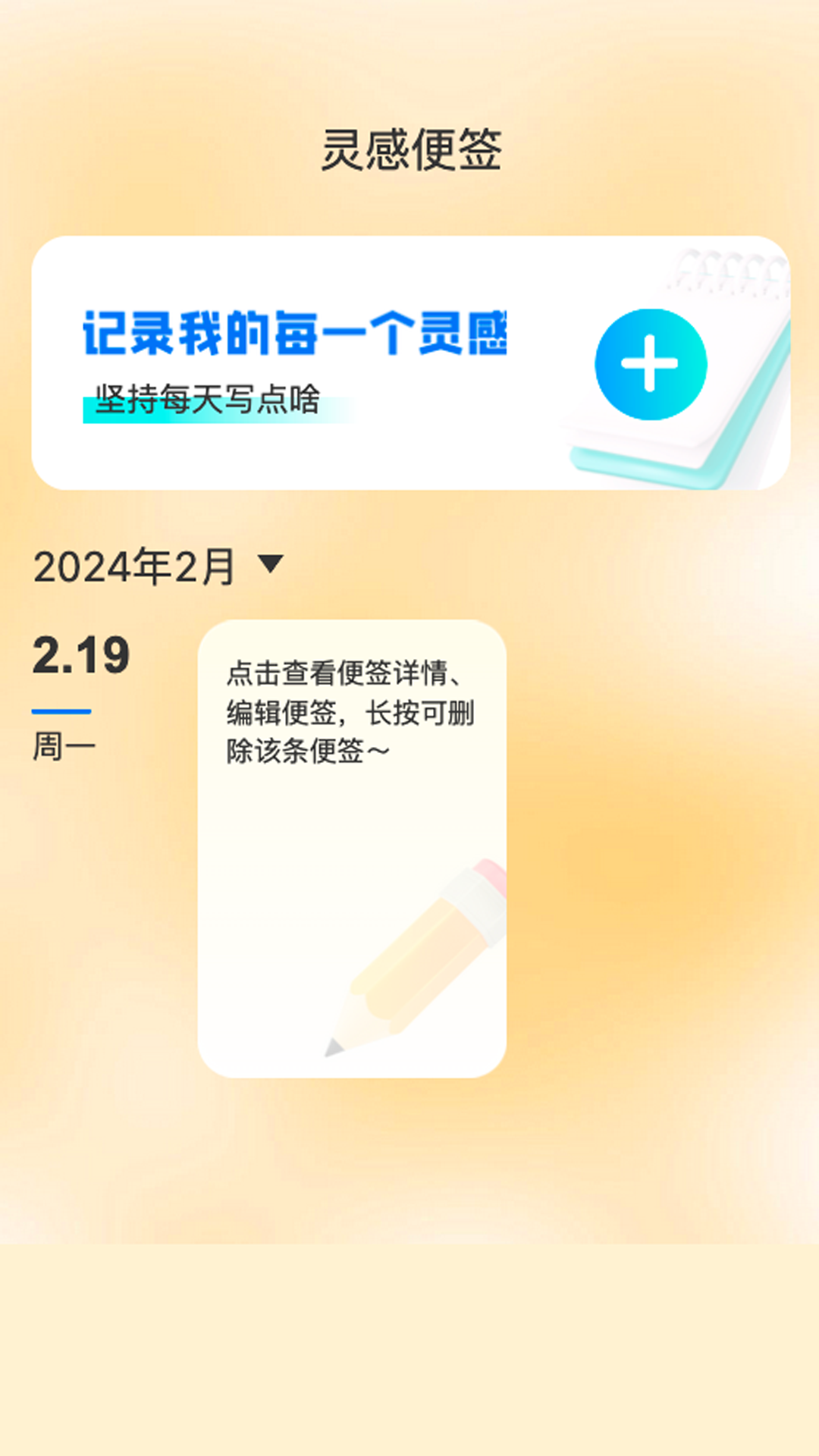Expand the 2024年2月 month dropdown
The width and height of the screenshot is (819, 1456).
(x=270, y=564)
